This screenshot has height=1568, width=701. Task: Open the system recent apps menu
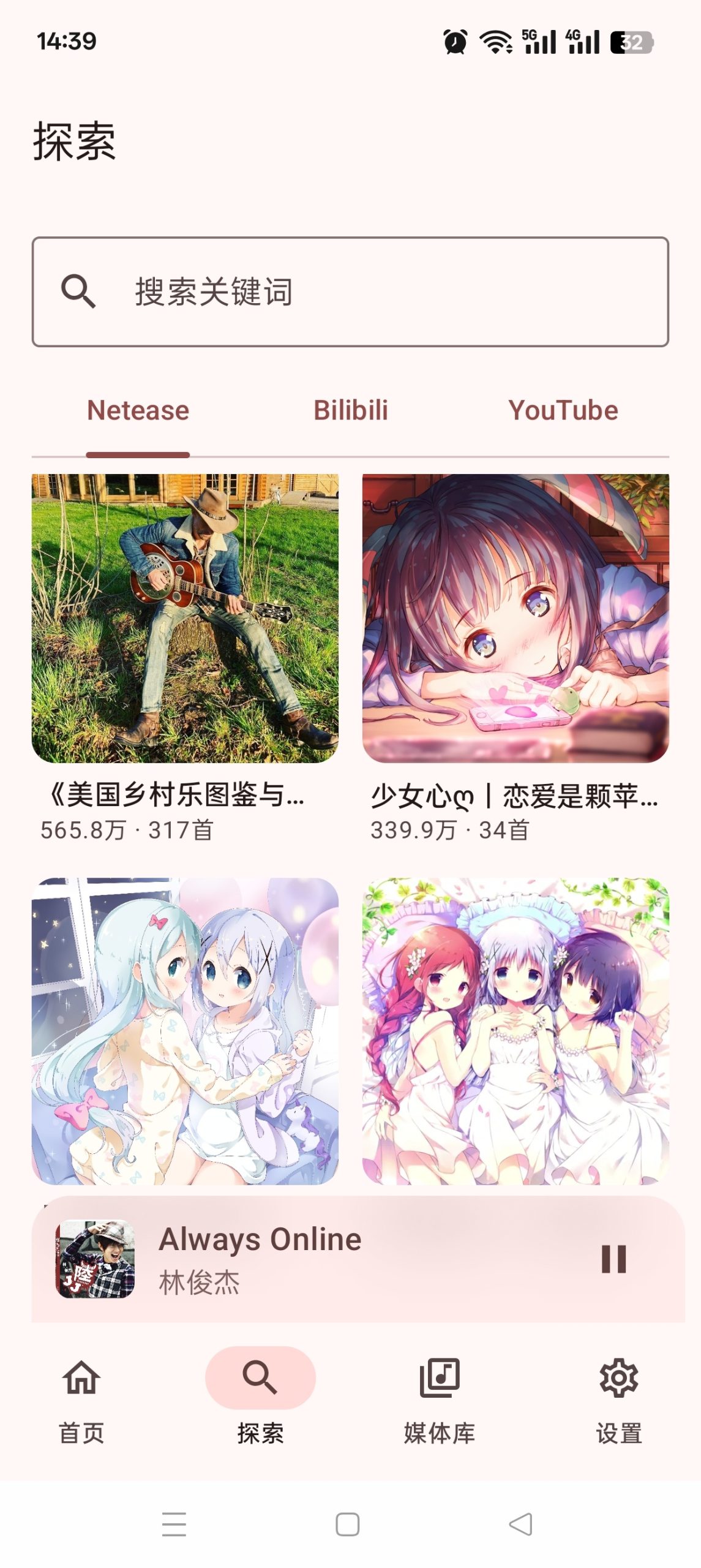click(x=174, y=1524)
